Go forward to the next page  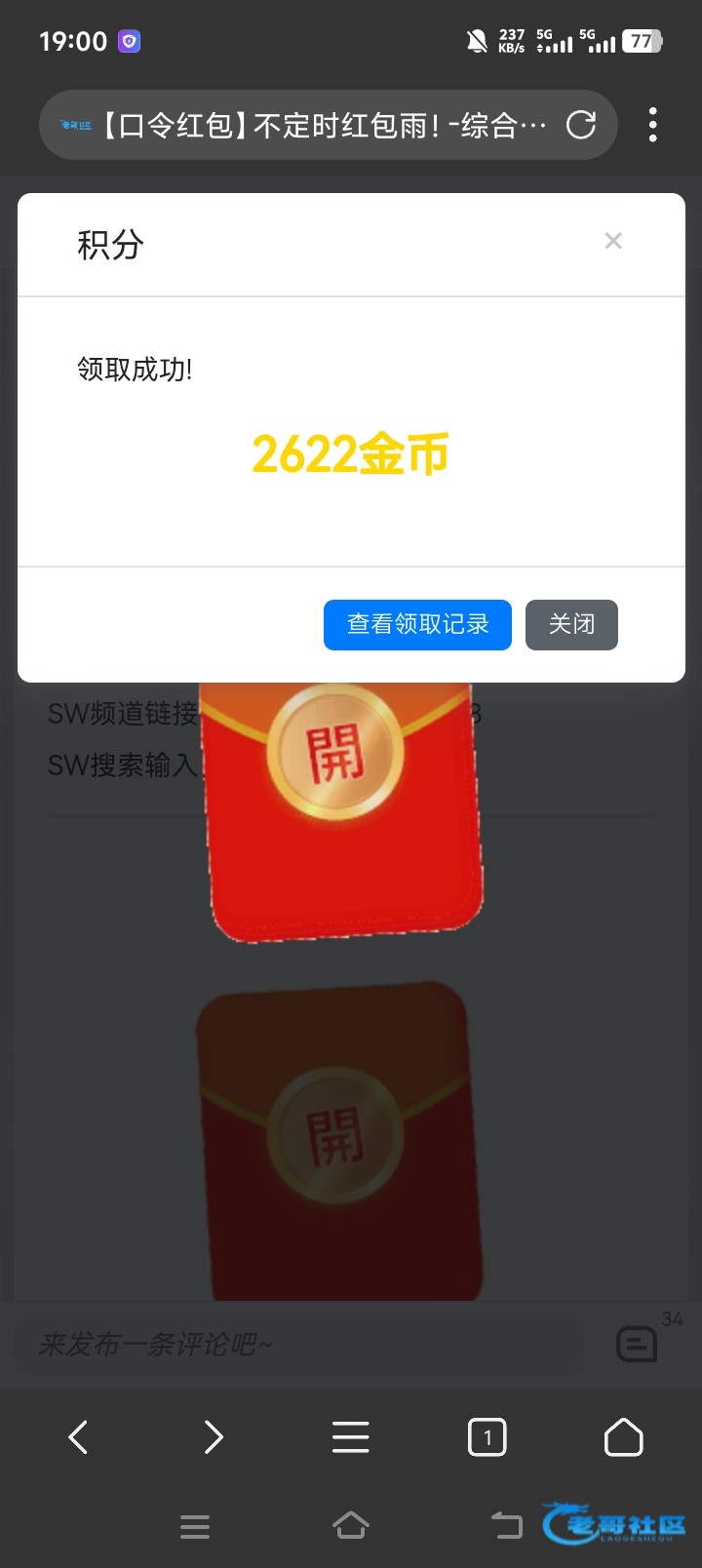pyautogui.click(x=214, y=1437)
